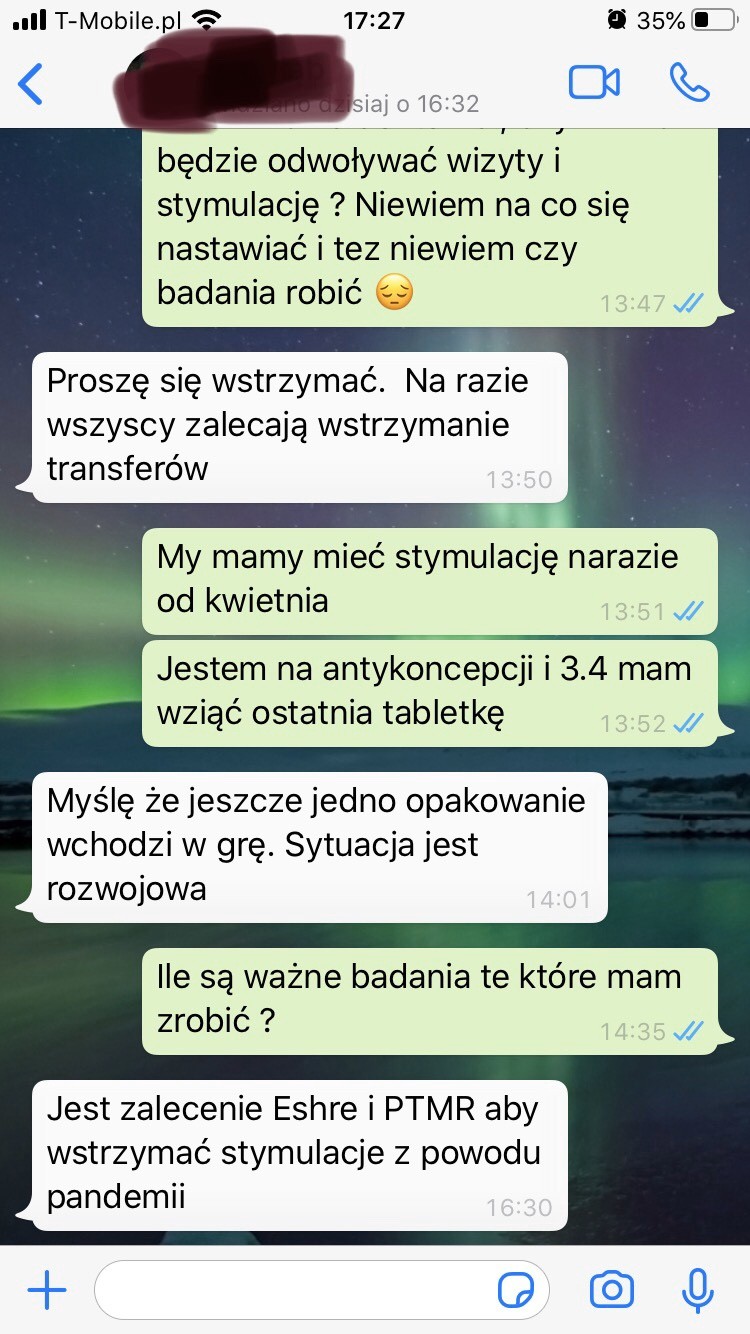
Task: Record a voice message
Action: 697,1290
